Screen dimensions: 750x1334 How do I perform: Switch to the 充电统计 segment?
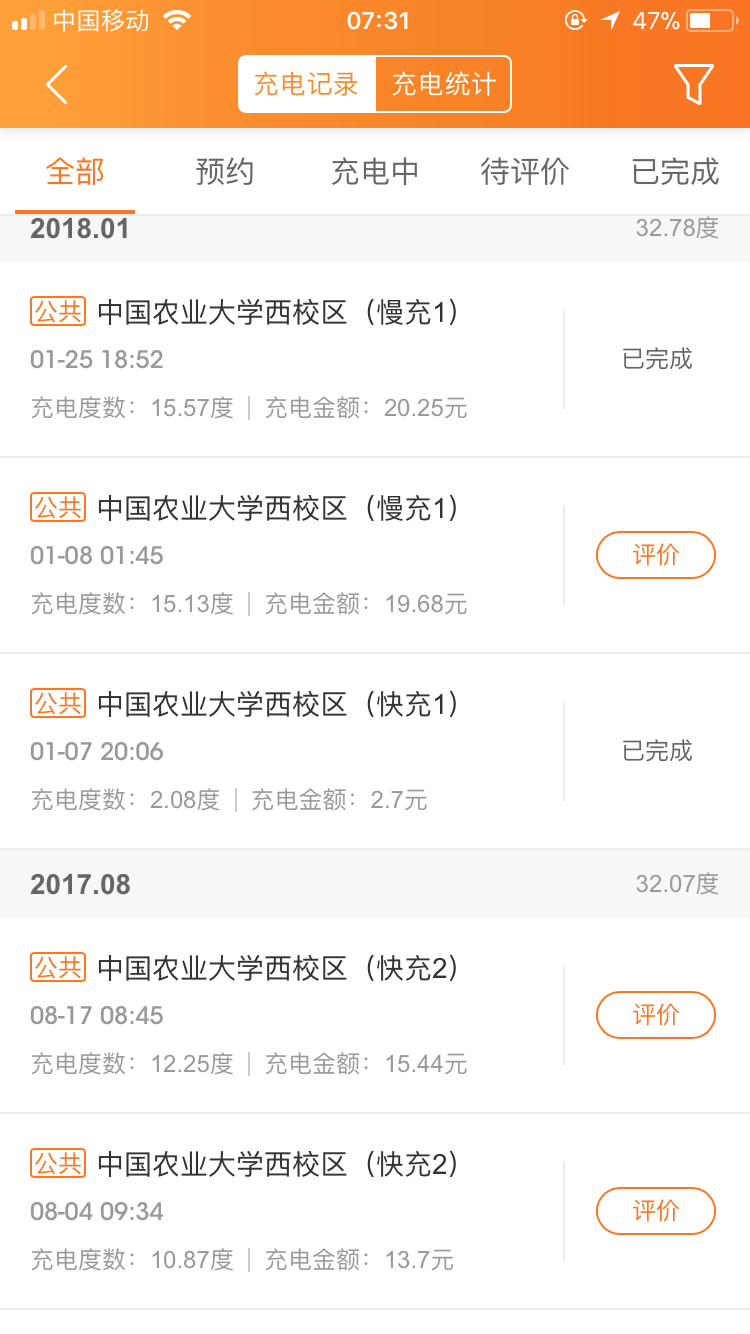point(443,84)
